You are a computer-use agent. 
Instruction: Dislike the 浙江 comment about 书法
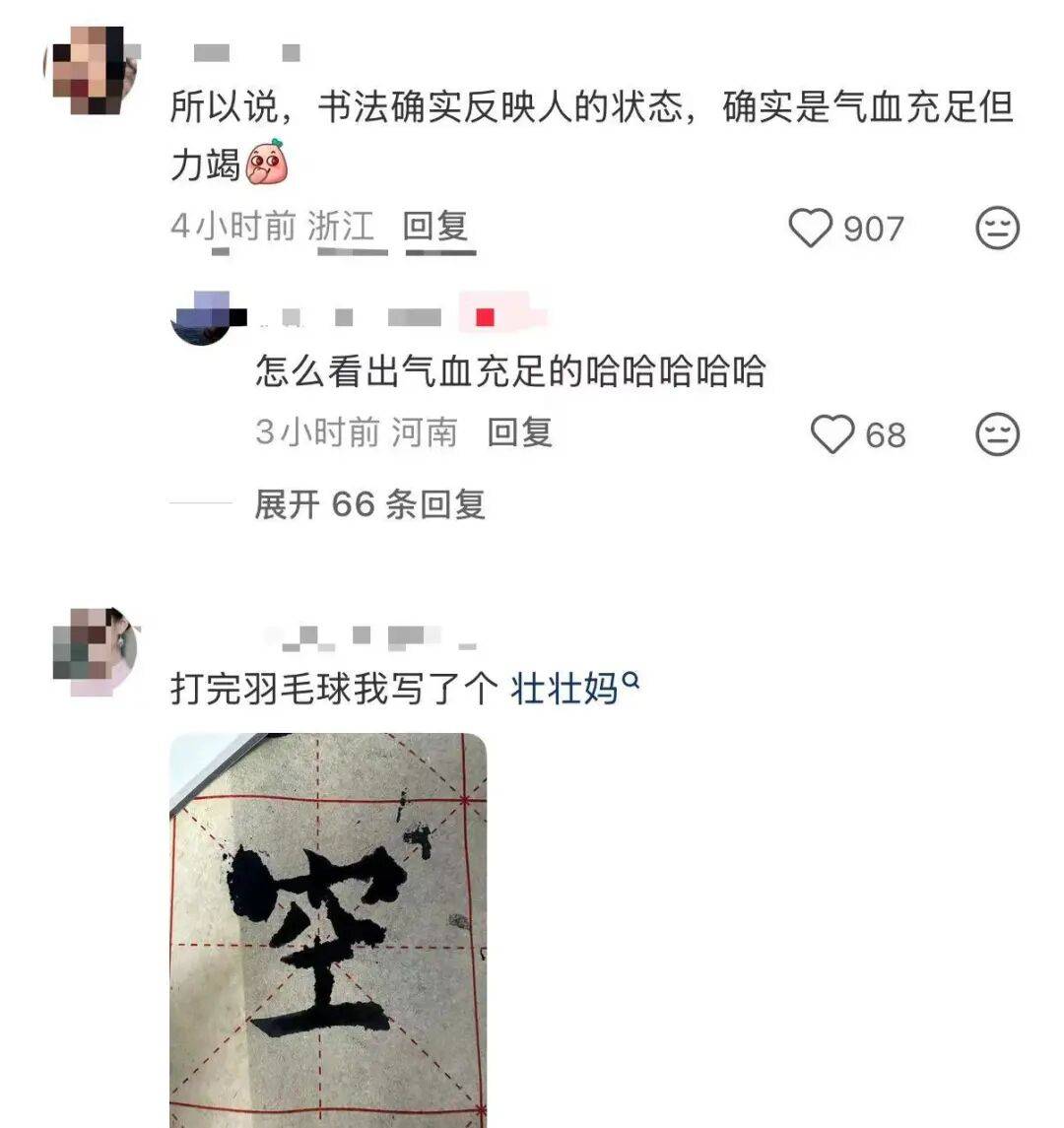click(x=996, y=229)
